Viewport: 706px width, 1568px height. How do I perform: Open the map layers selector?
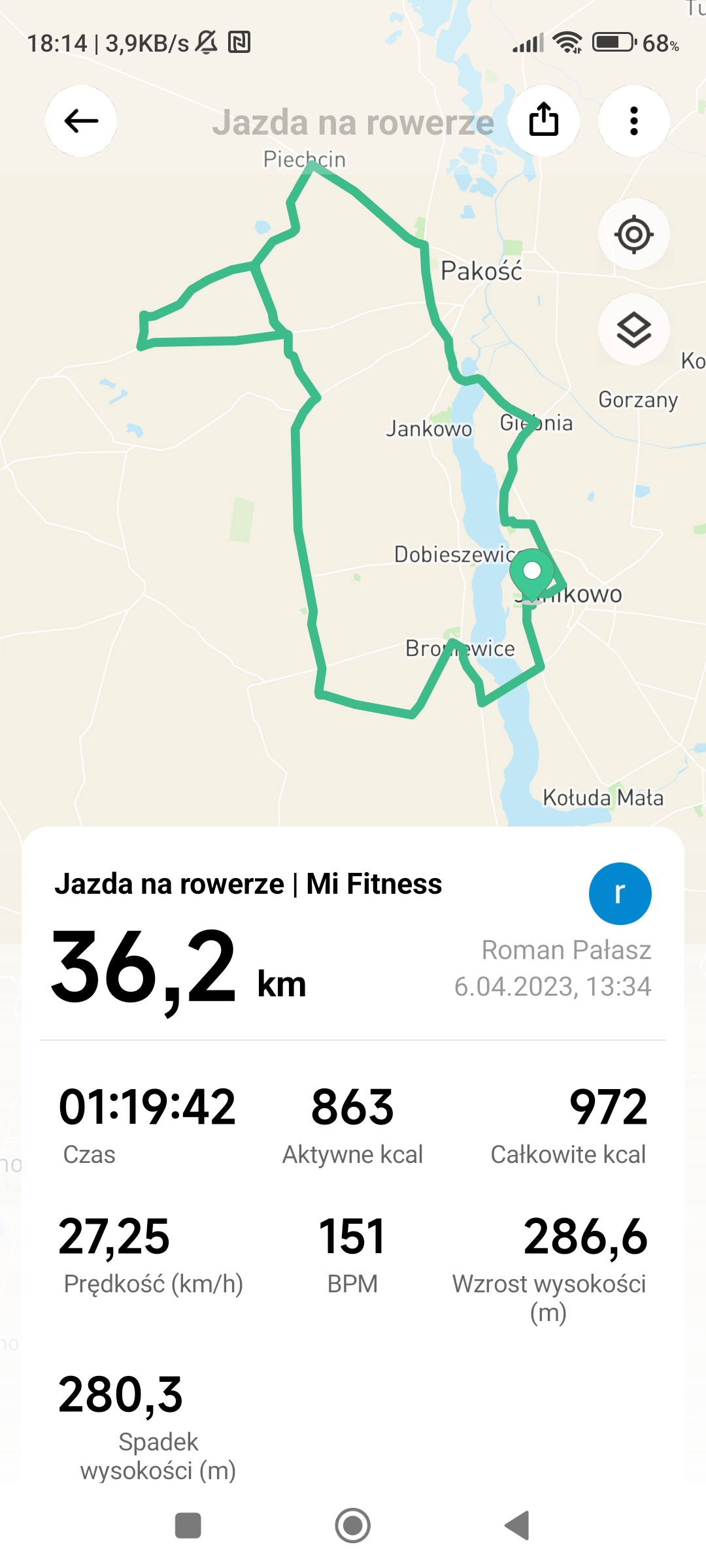pyautogui.click(x=633, y=329)
